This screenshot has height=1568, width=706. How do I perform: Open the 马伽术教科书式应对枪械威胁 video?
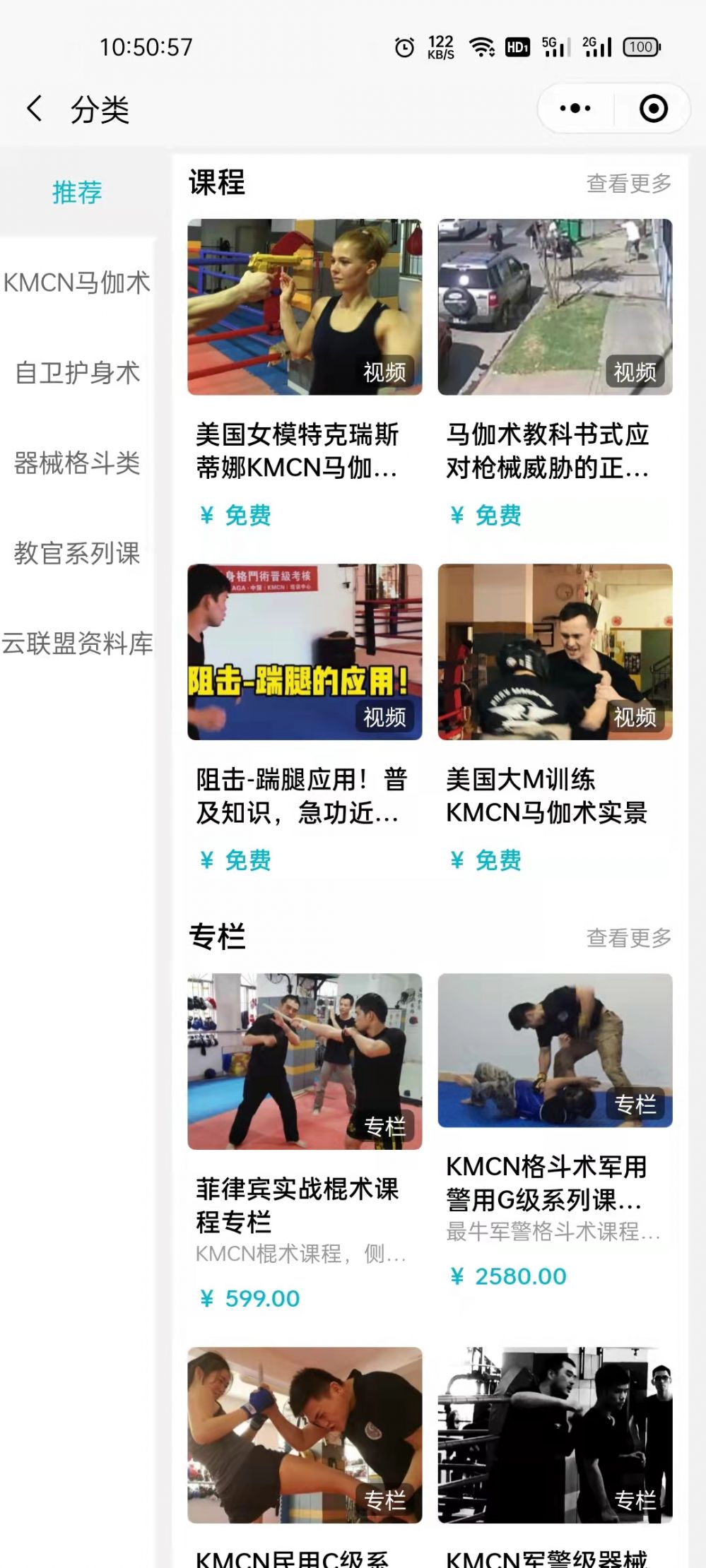point(555,307)
